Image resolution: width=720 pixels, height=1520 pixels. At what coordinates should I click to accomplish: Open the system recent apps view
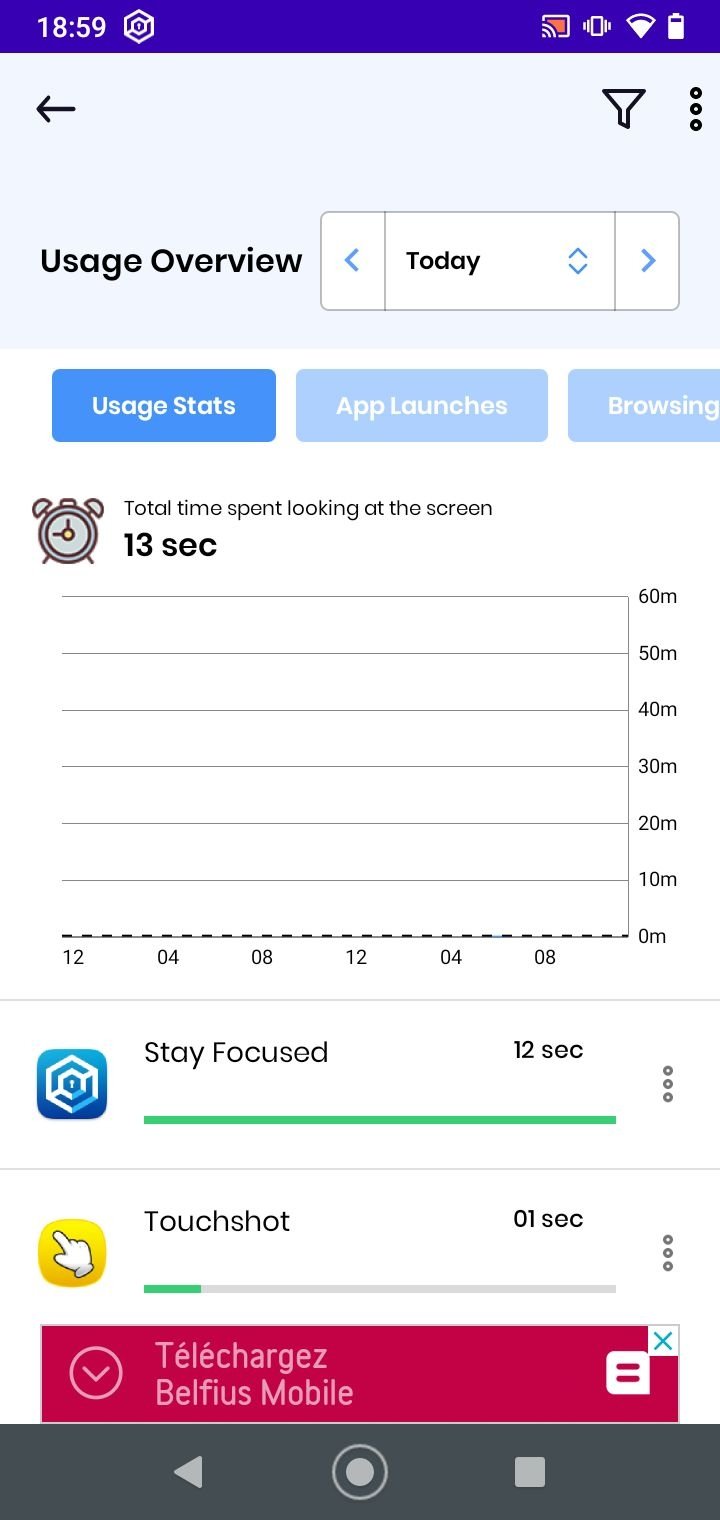[x=529, y=1472]
